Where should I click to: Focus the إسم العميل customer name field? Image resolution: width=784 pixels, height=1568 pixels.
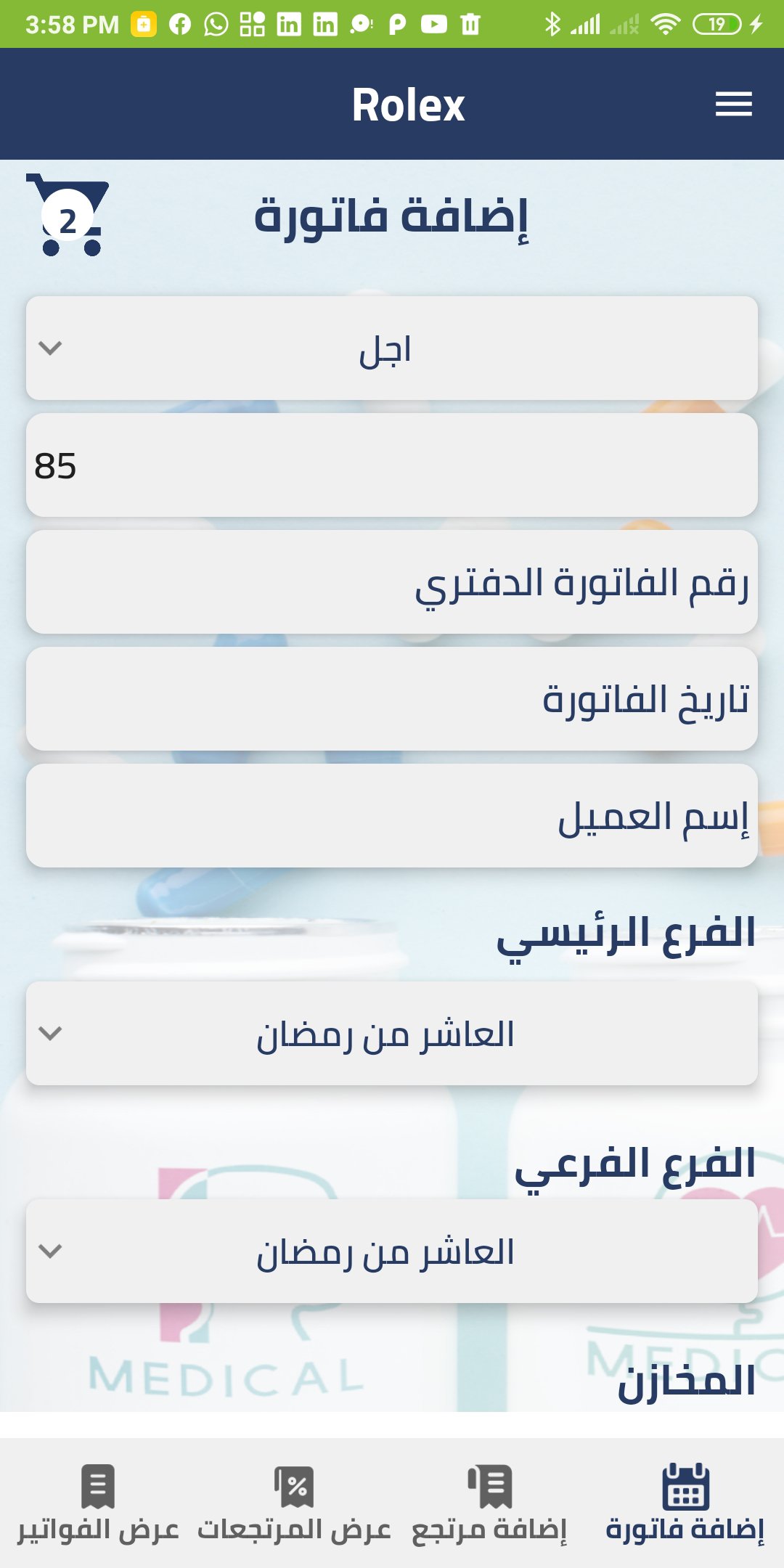coord(392,817)
